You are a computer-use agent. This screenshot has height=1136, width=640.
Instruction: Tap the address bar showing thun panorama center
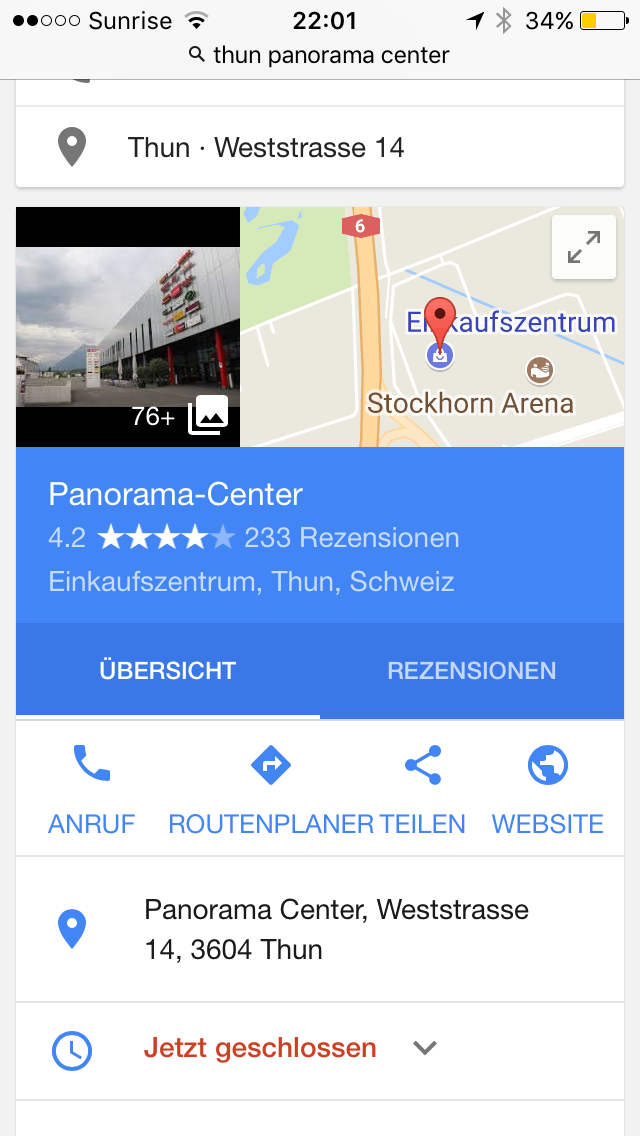click(x=320, y=55)
